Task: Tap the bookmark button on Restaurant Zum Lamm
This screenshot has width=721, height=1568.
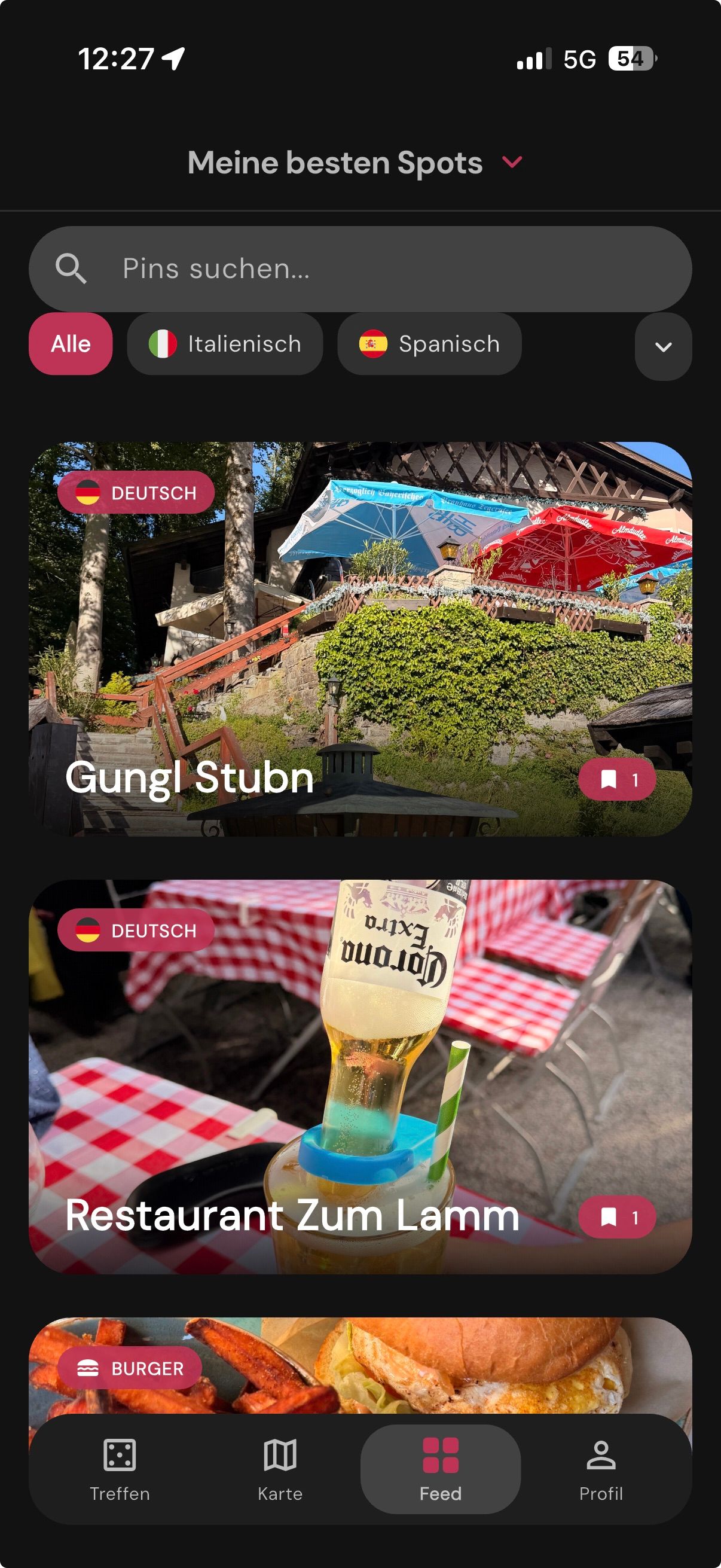Action: (617, 1217)
